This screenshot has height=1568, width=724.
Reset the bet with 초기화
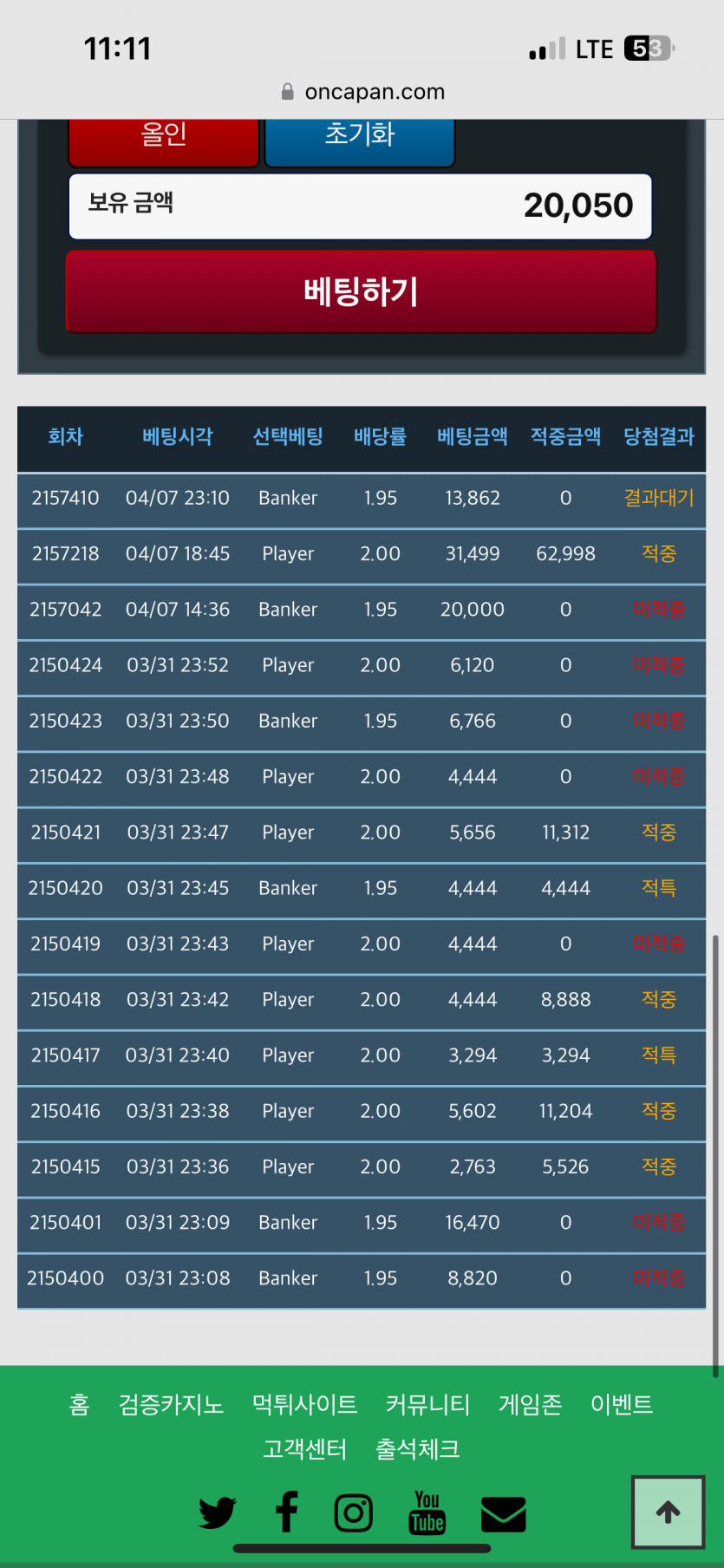(x=359, y=139)
